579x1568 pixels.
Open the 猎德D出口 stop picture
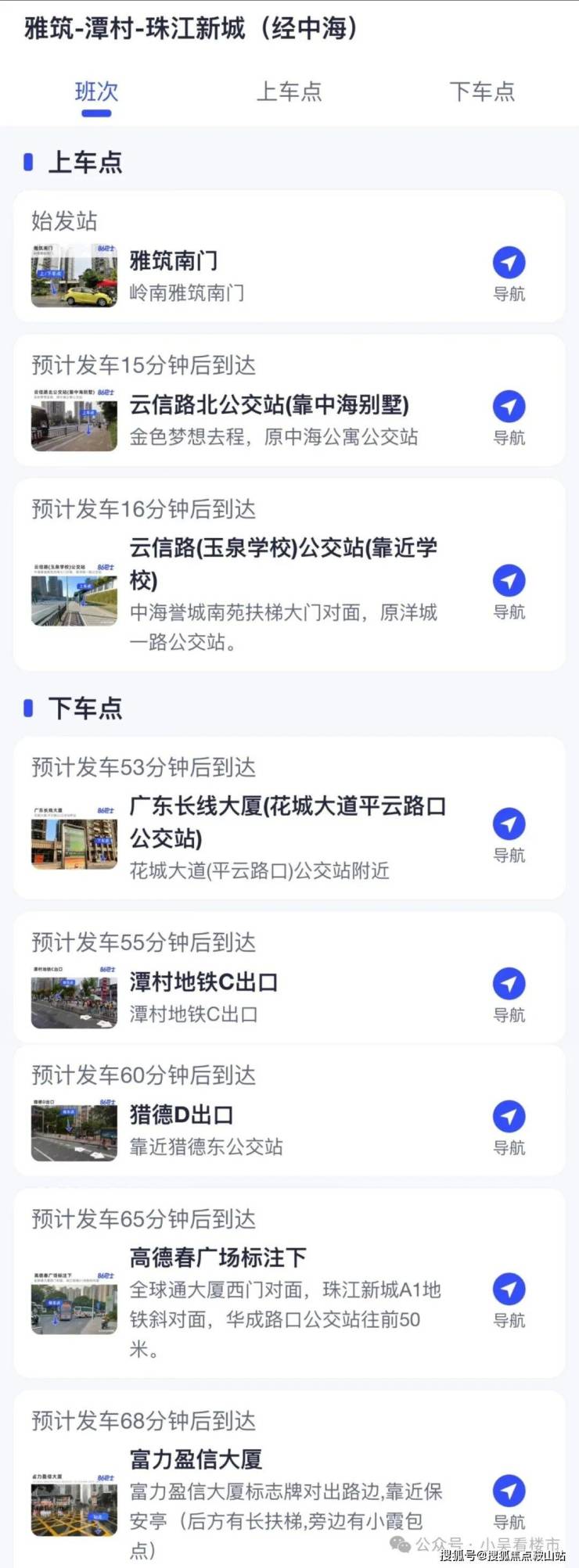[74, 1130]
